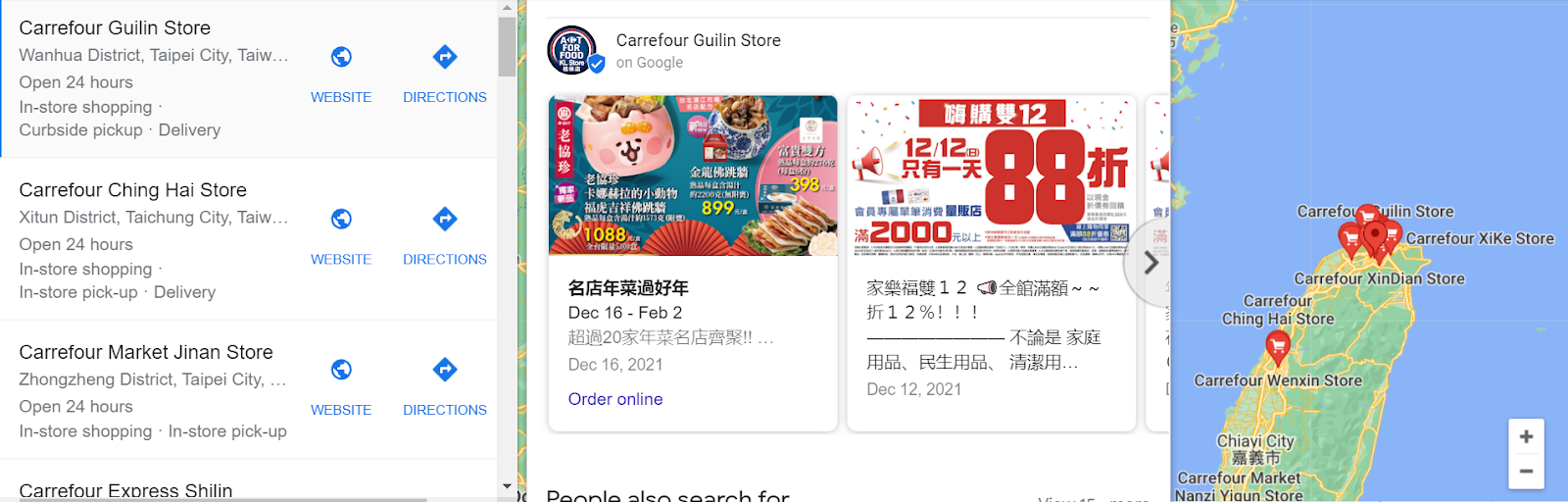This screenshot has width=1568, height=502.
Task: Open the Carrefour Express Shilin listing
Action: click(125, 490)
